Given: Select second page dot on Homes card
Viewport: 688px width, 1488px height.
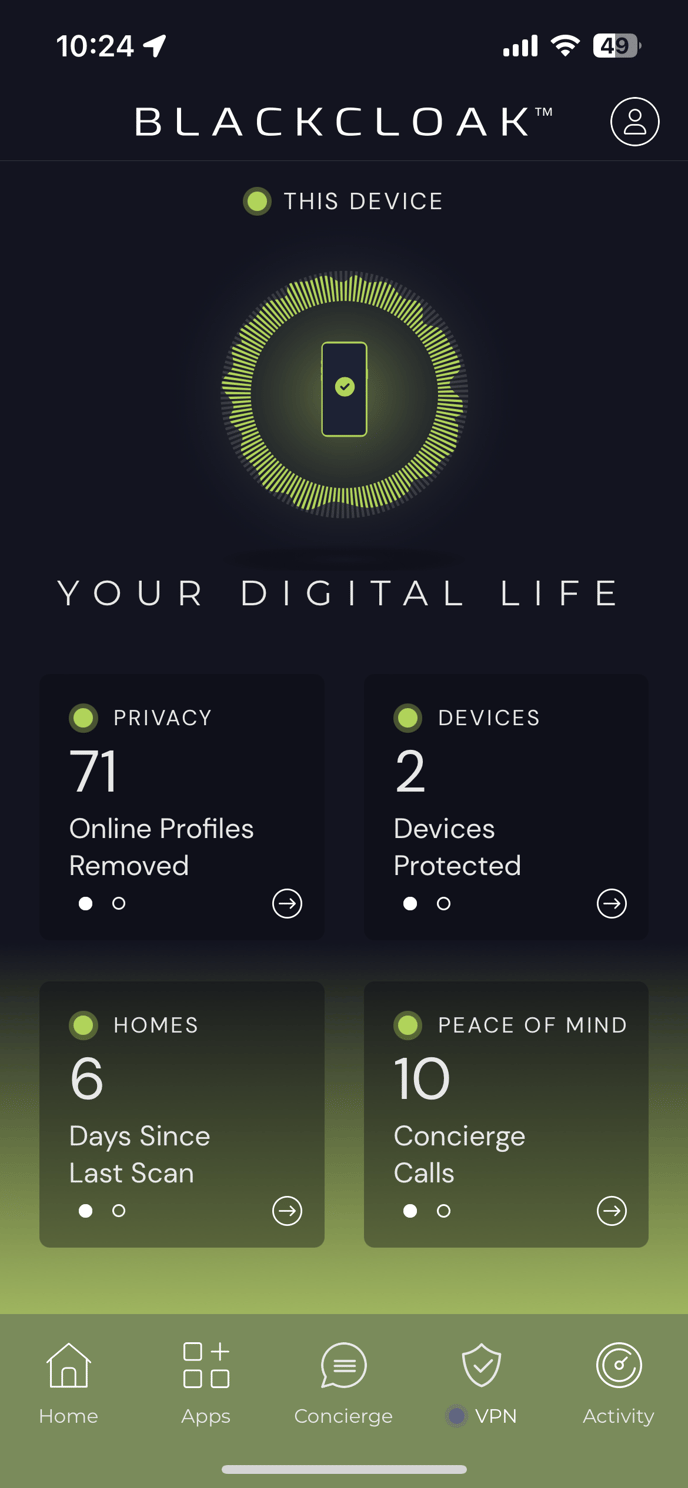Looking at the screenshot, I should click(x=119, y=1211).
